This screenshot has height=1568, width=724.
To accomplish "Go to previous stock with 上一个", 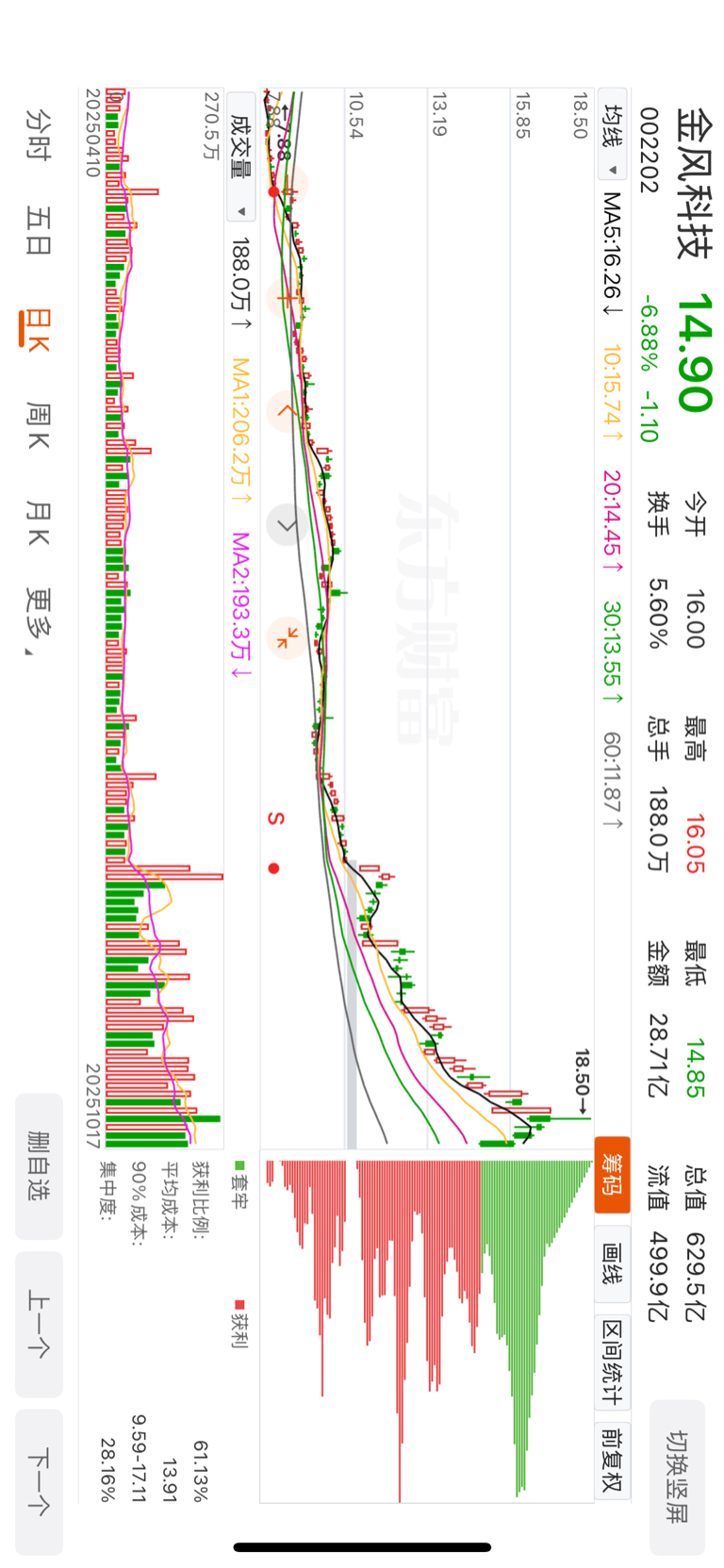I will tap(39, 1323).
